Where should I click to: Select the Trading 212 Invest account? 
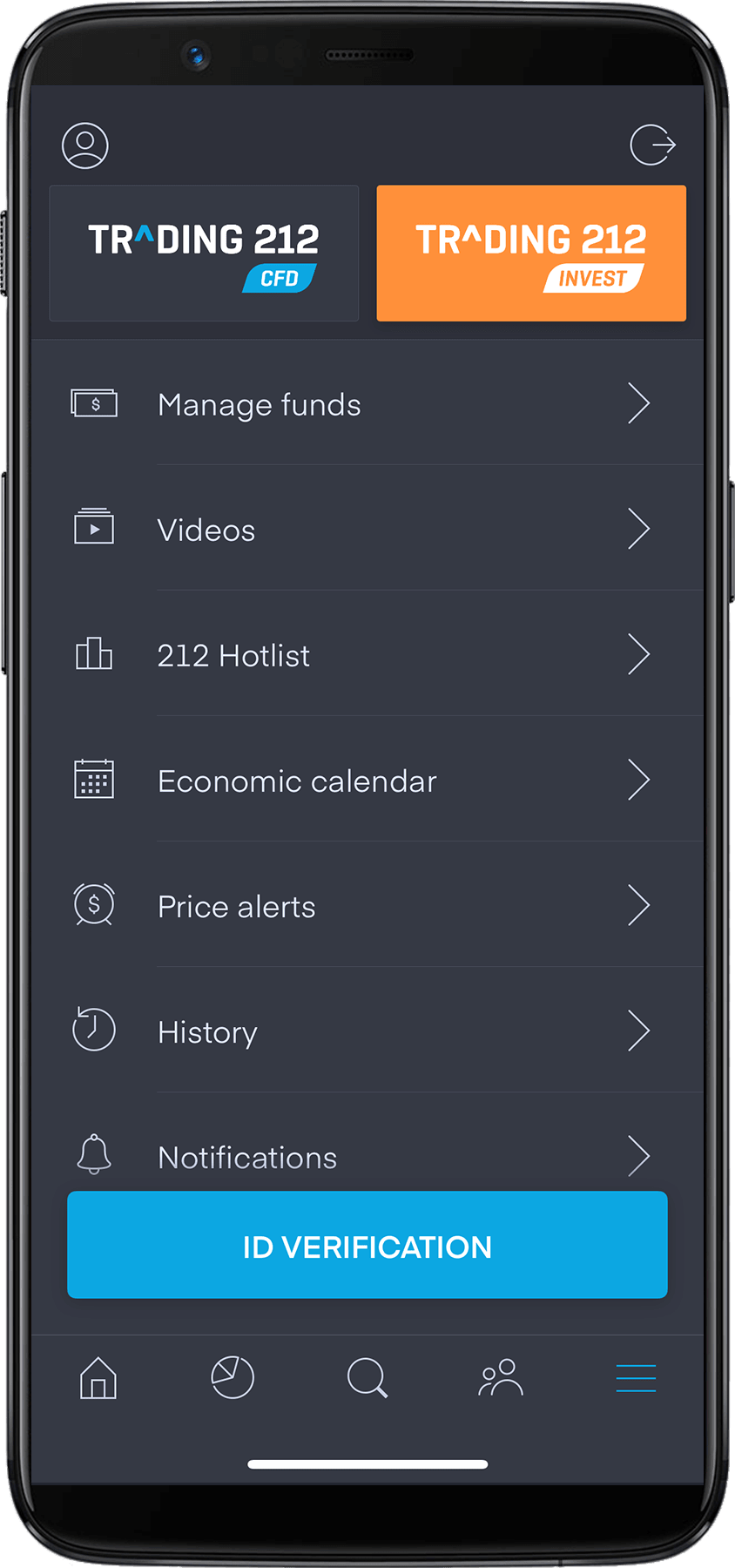point(530,253)
